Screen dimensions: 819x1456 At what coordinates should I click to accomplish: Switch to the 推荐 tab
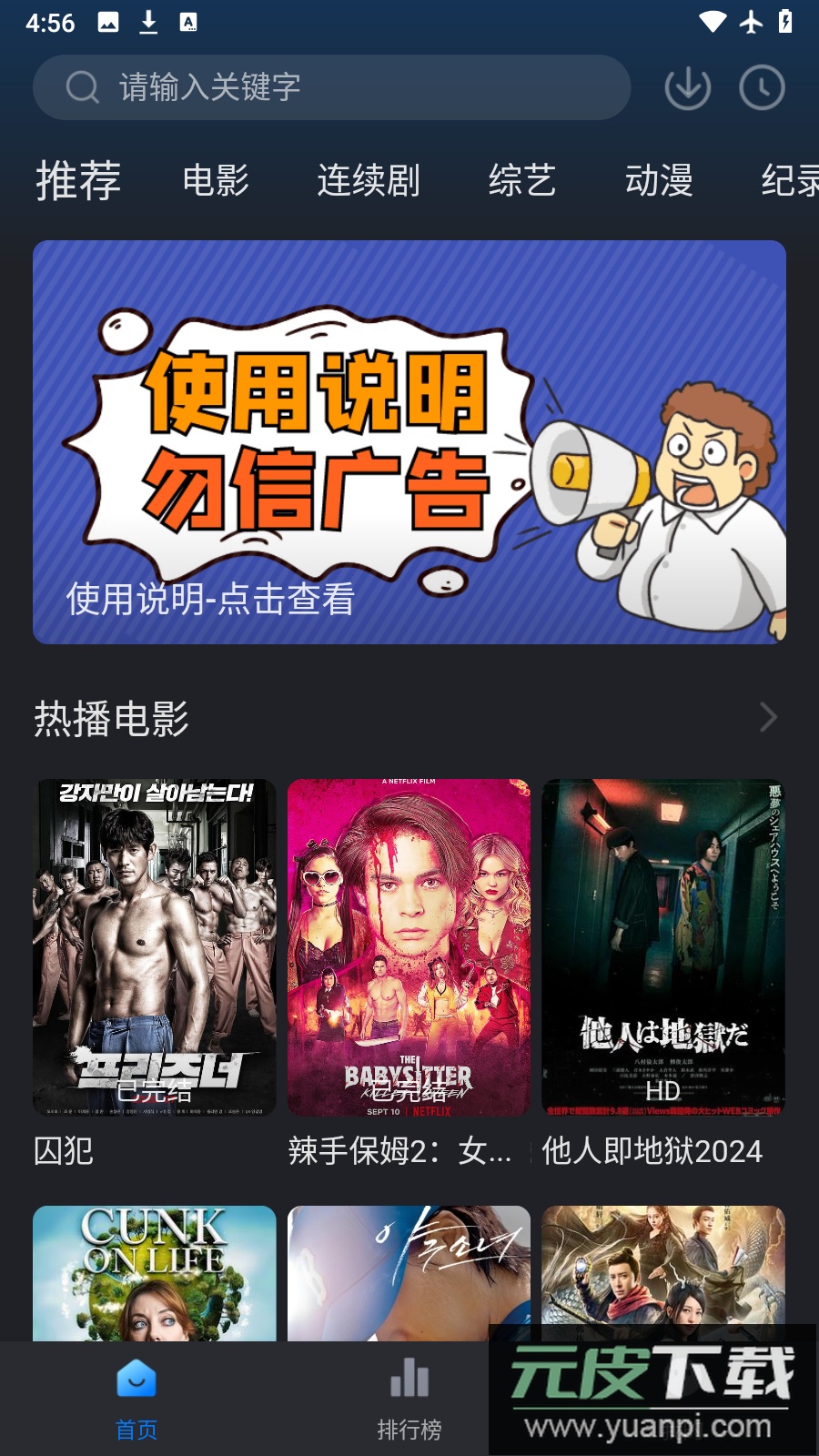tap(78, 180)
